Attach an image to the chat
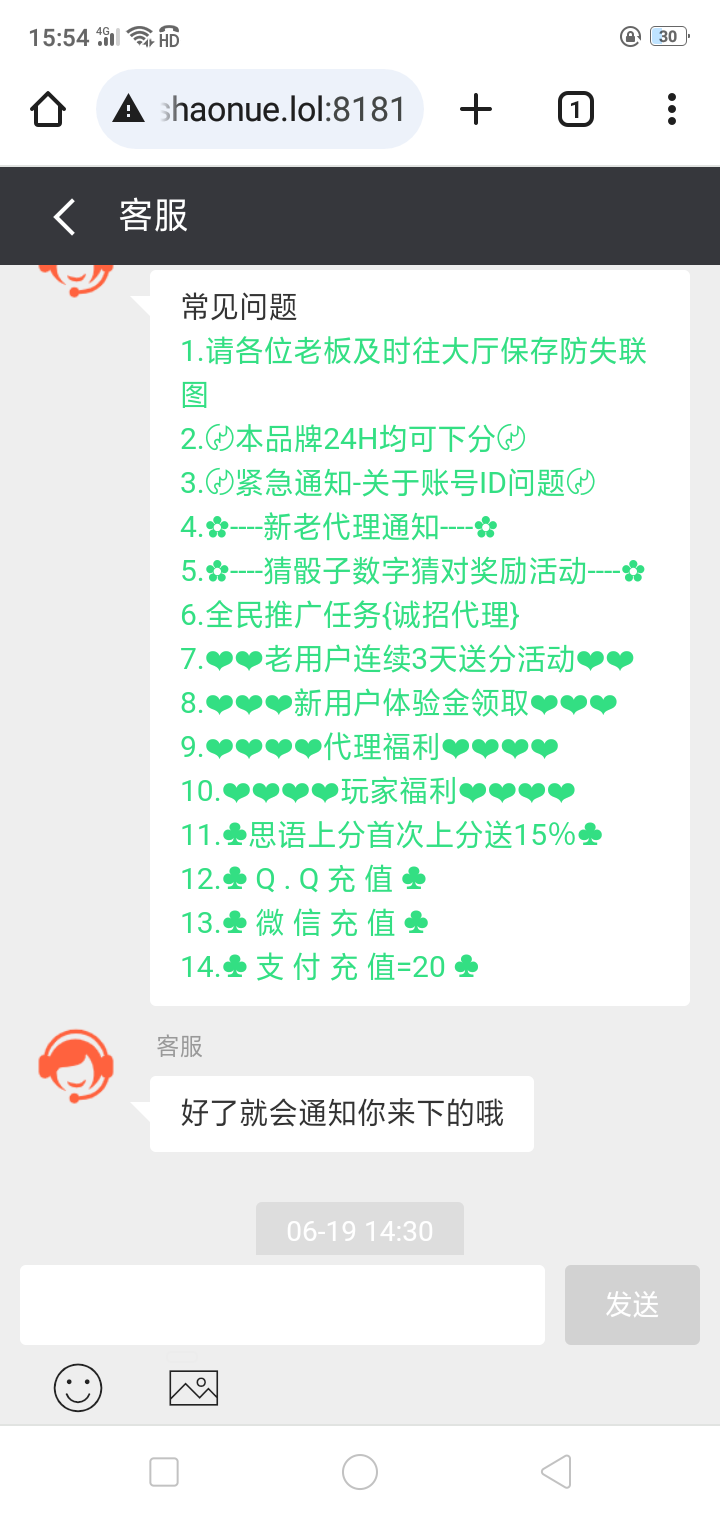Screen dimensions: 720x1520 194,1388
